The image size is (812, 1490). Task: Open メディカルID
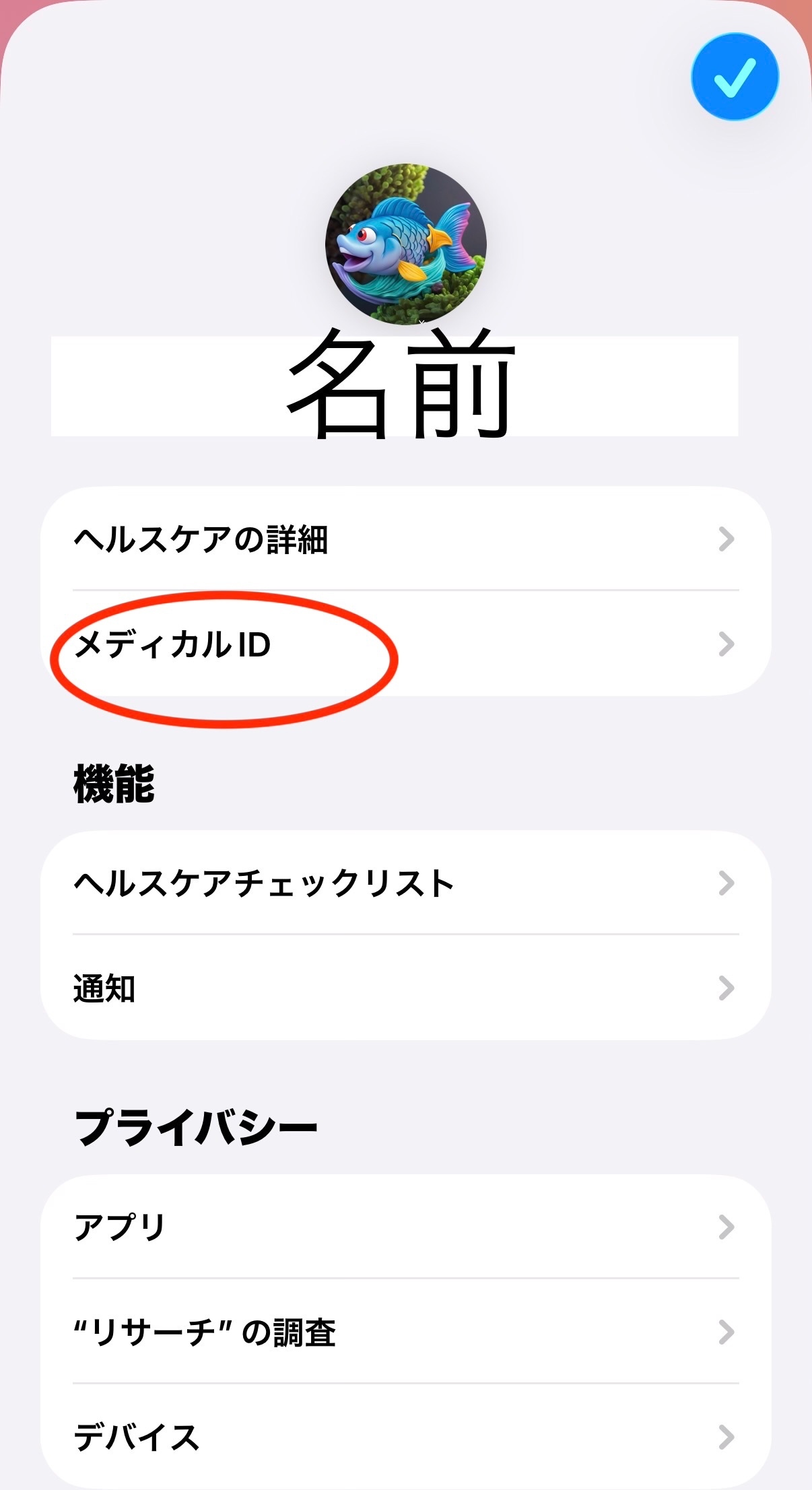[x=405, y=644]
